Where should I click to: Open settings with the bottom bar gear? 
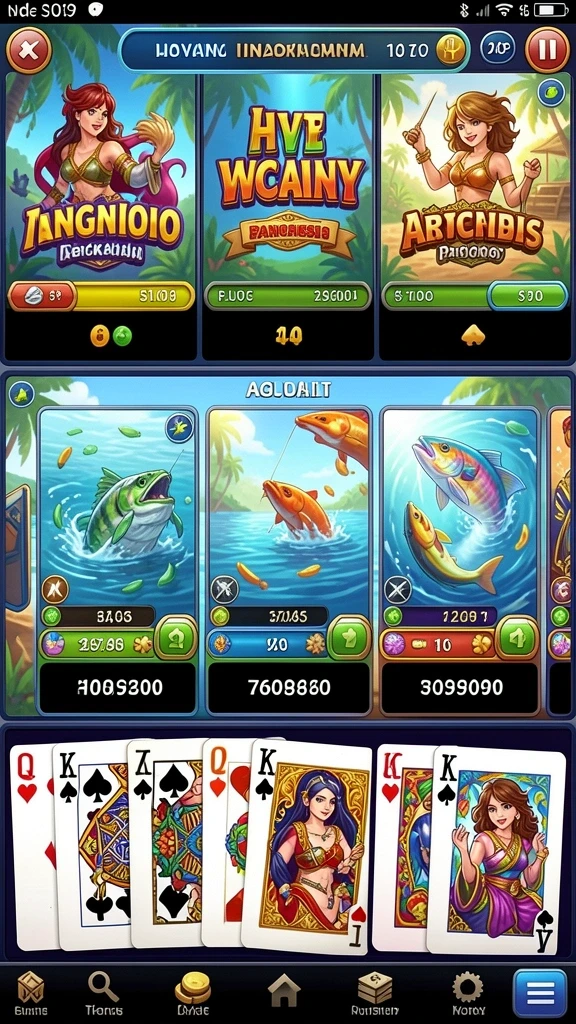tap(468, 994)
